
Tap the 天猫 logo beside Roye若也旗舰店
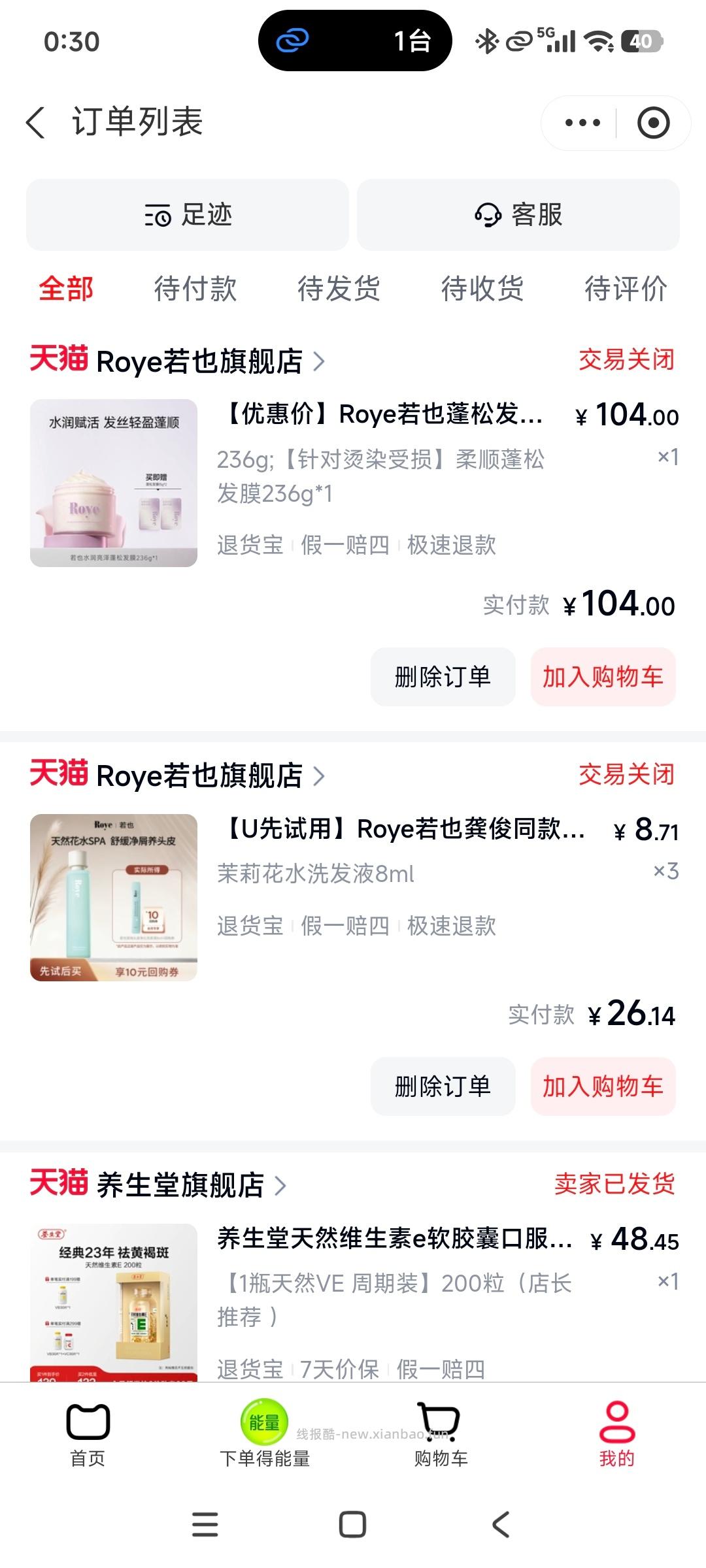click(x=59, y=363)
